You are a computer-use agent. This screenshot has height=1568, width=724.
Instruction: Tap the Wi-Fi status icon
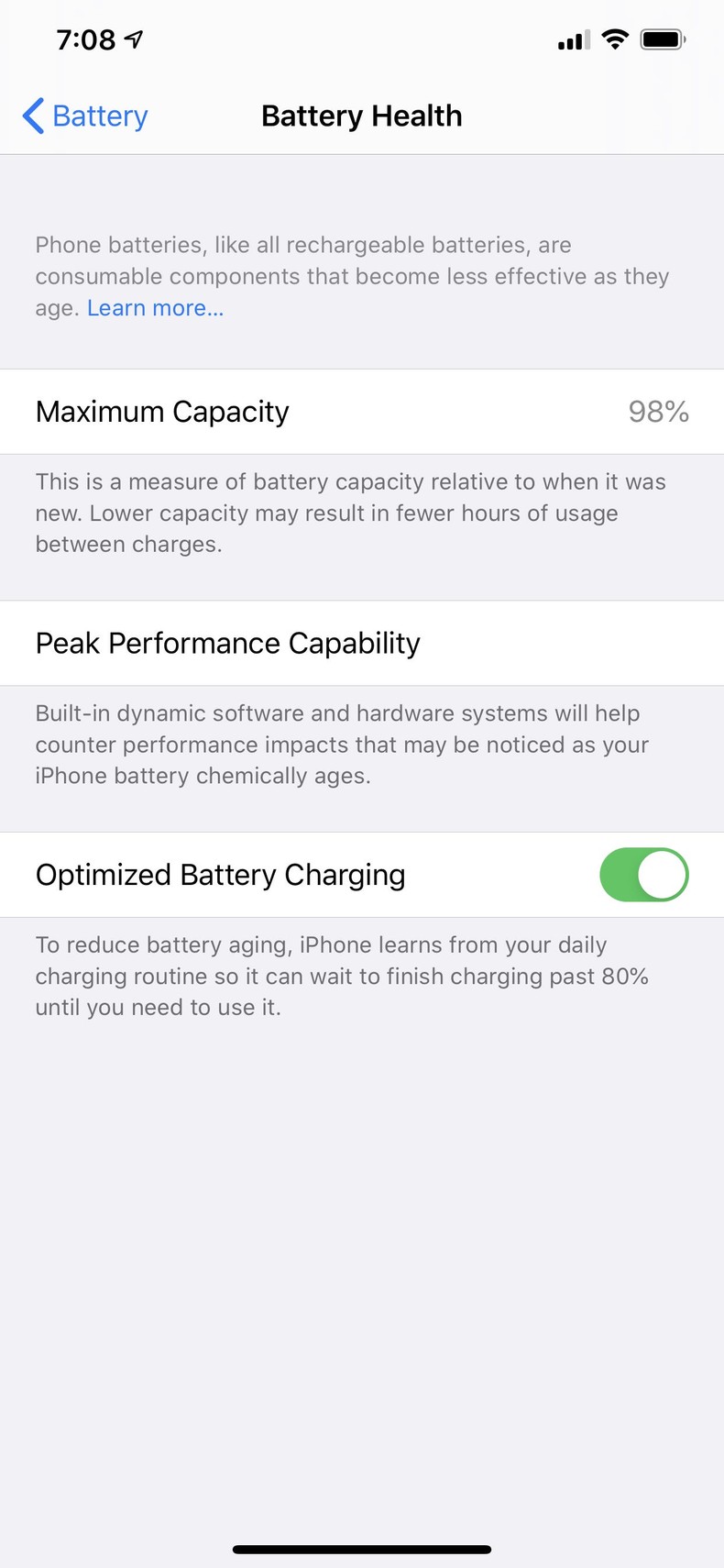click(x=614, y=39)
